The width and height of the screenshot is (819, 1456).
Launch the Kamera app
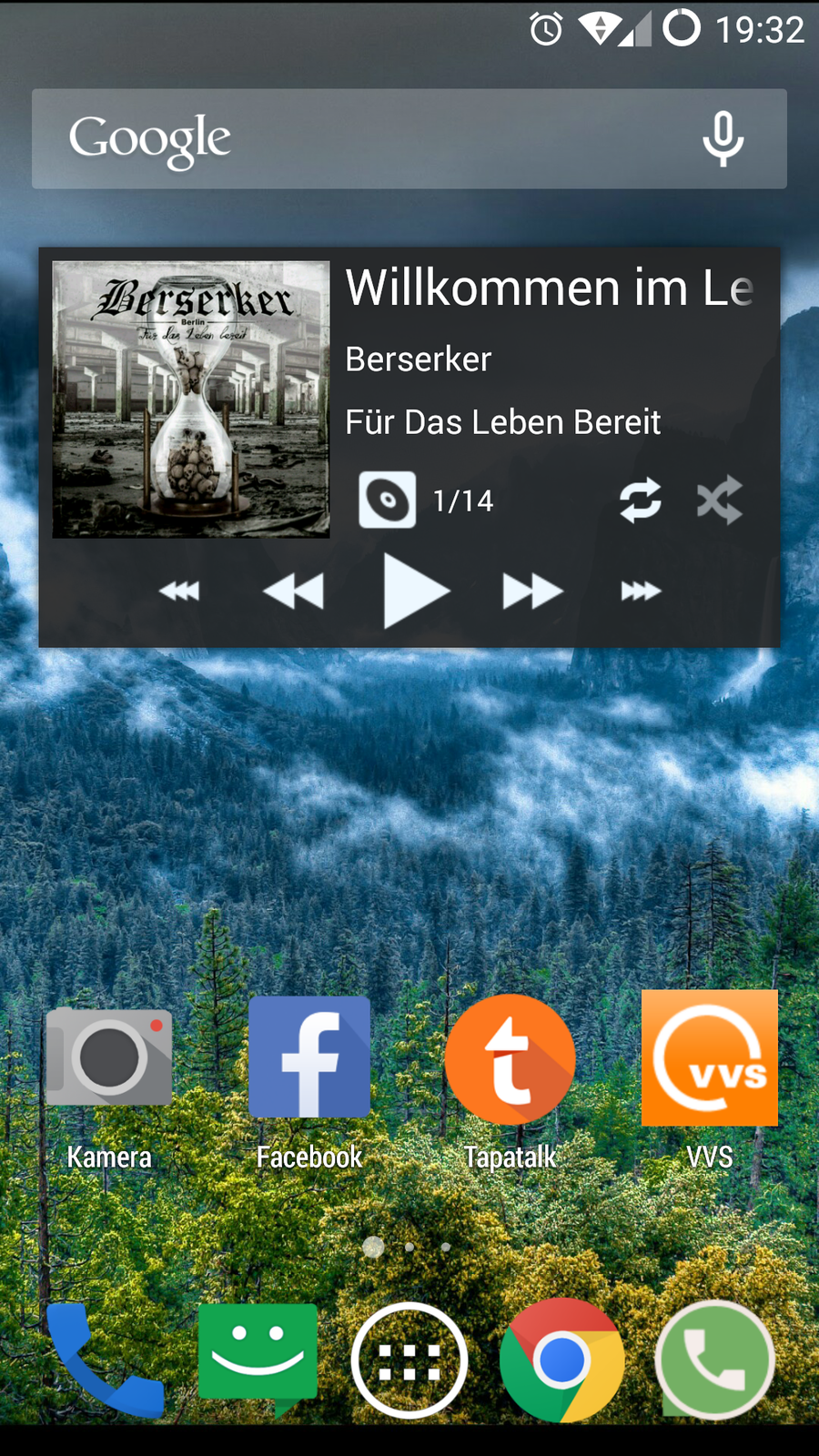pyautogui.click(x=109, y=1058)
